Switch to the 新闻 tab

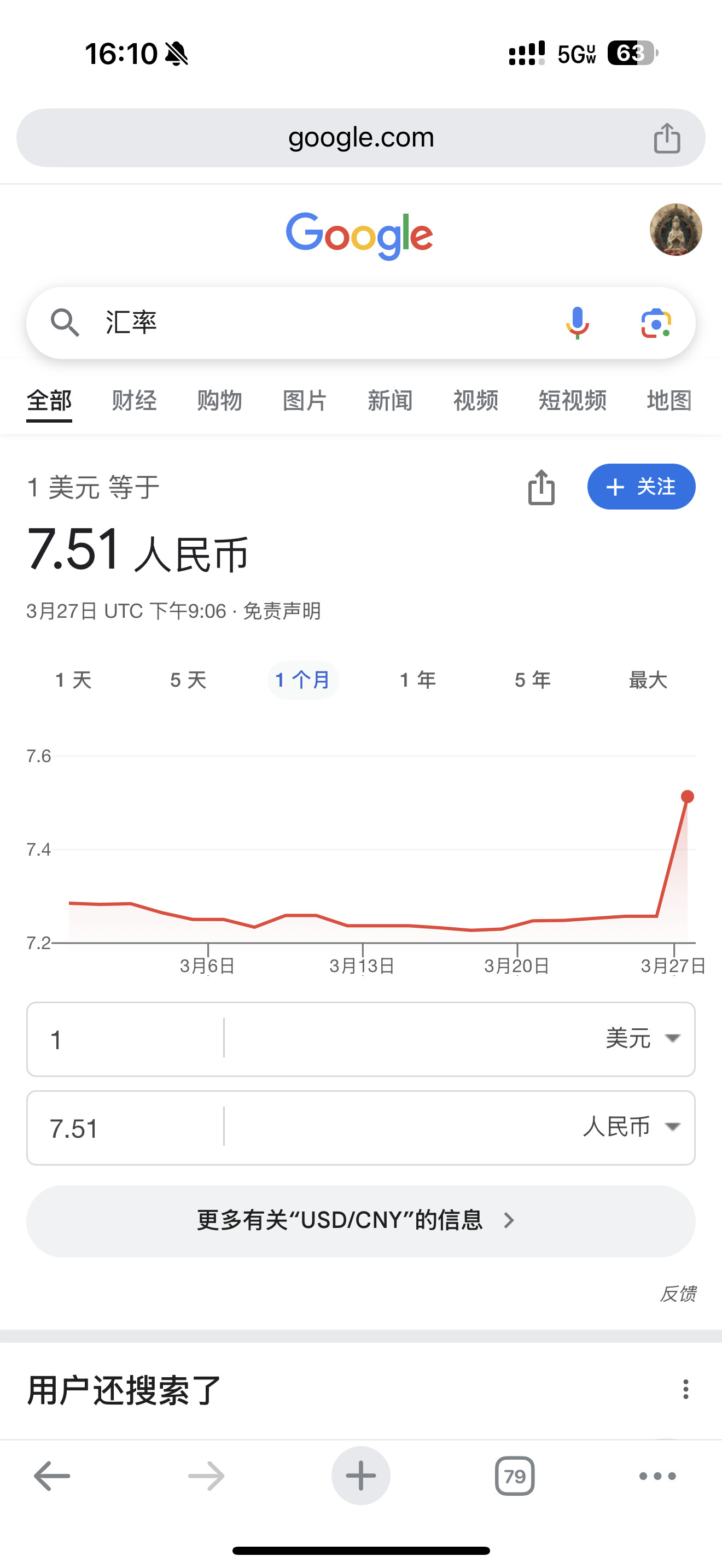389,401
